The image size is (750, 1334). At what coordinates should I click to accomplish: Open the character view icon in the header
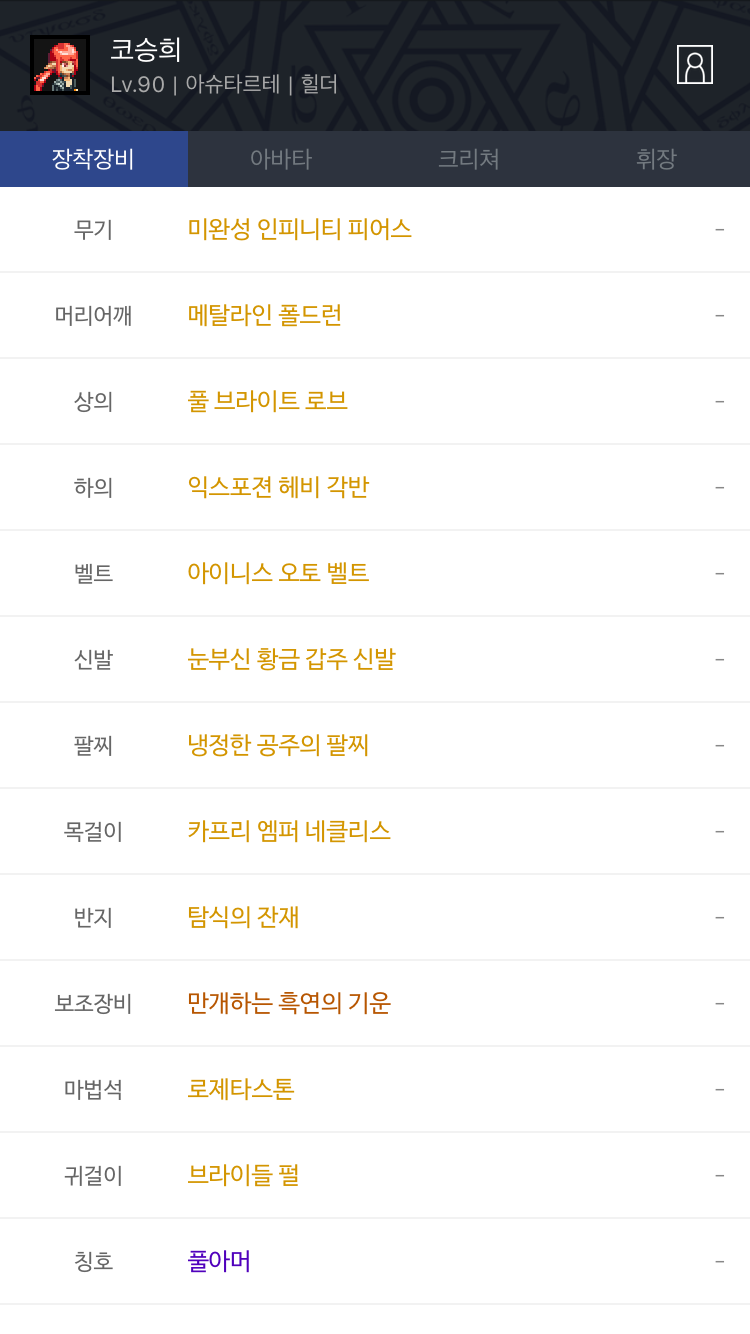(694, 65)
